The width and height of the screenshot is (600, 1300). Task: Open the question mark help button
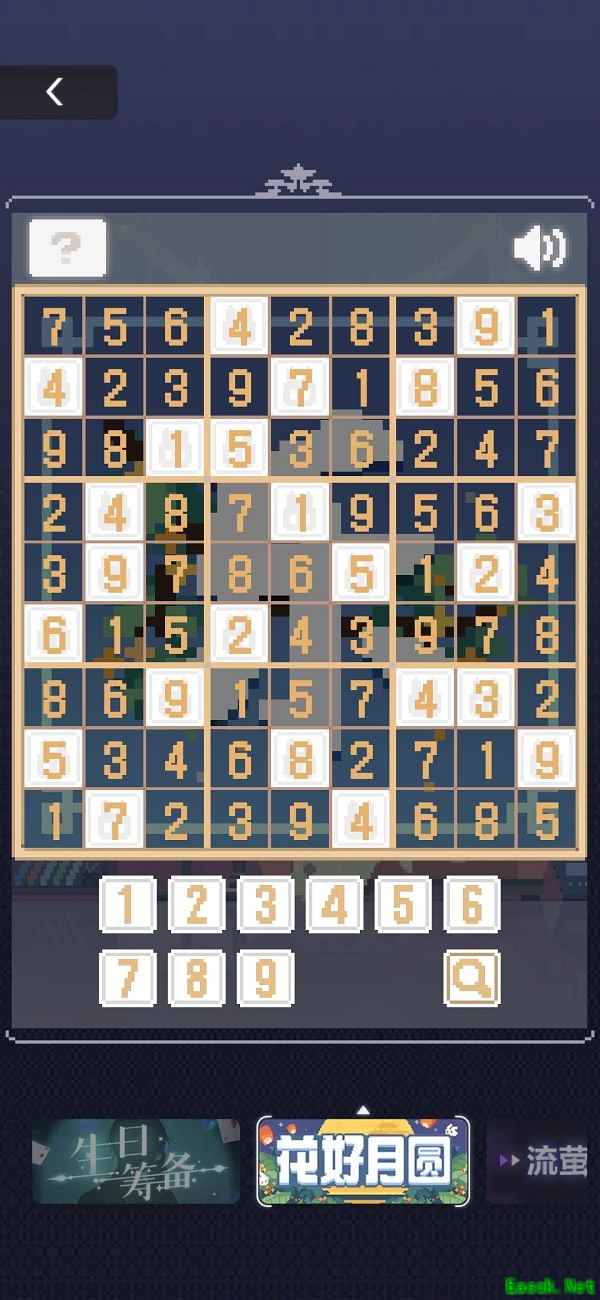(x=67, y=248)
